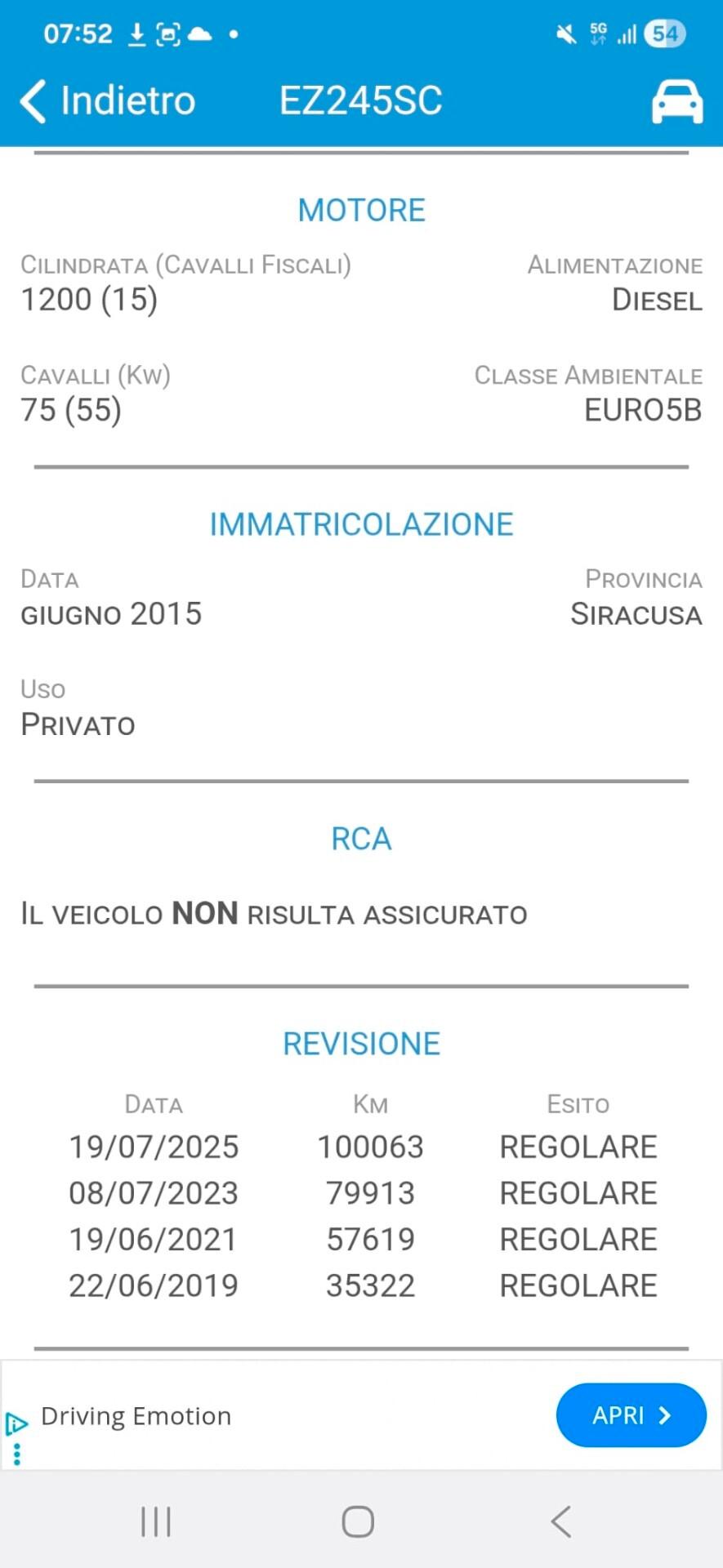Tap the signal strength bars icon
Viewport: 723px width, 1568px height.
pyautogui.click(x=627, y=33)
